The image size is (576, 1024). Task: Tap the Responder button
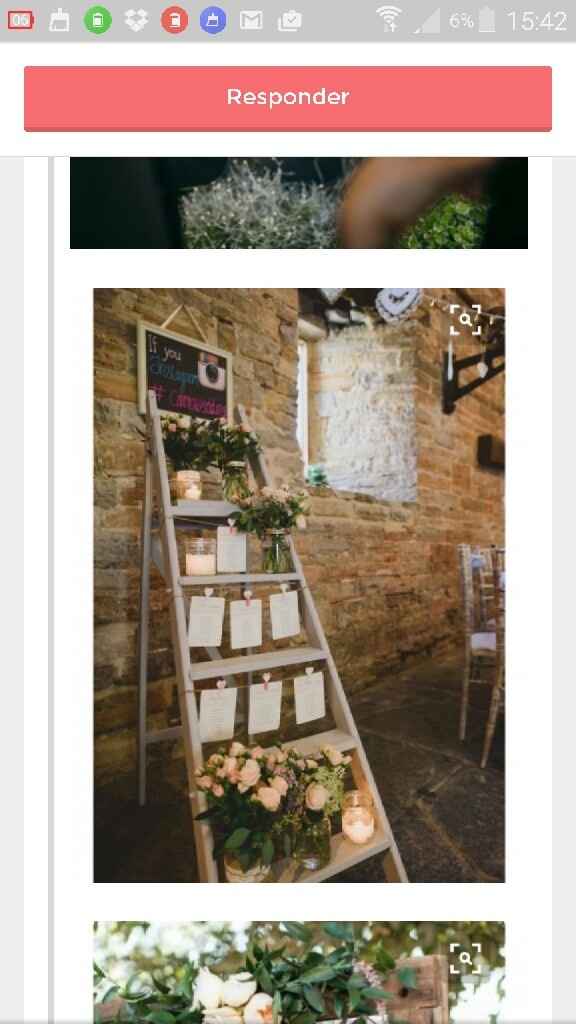click(287, 98)
